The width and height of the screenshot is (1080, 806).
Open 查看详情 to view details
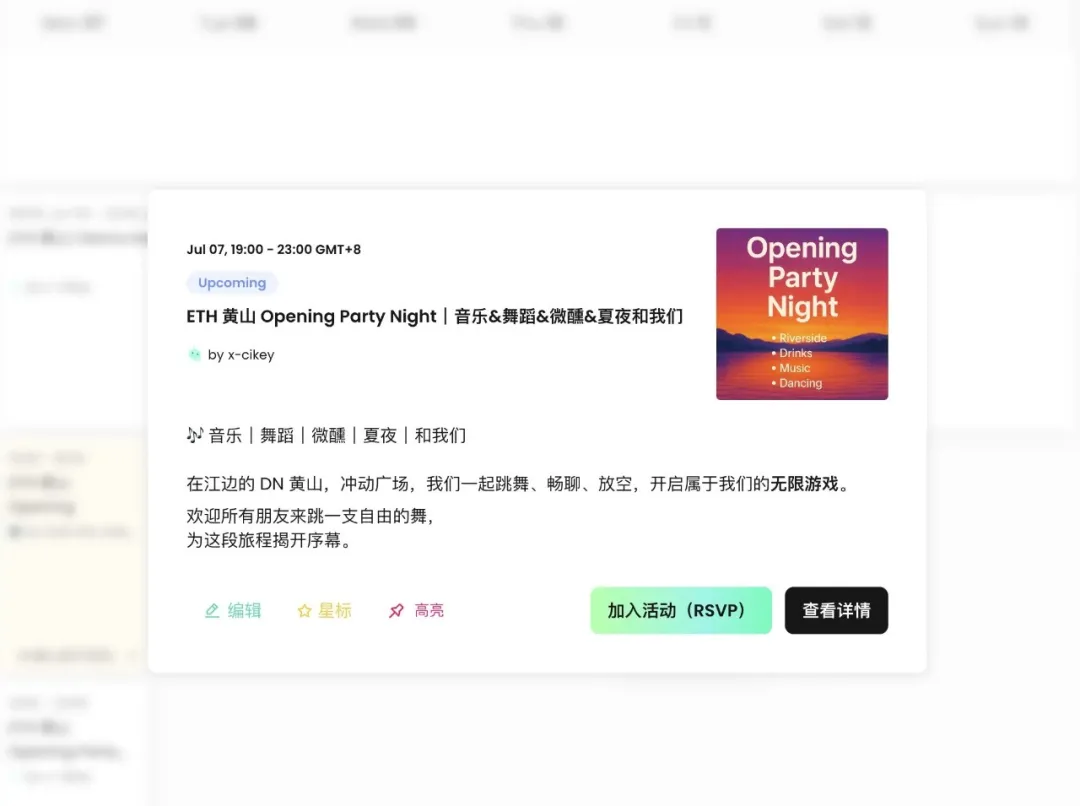[x=836, y=610]
